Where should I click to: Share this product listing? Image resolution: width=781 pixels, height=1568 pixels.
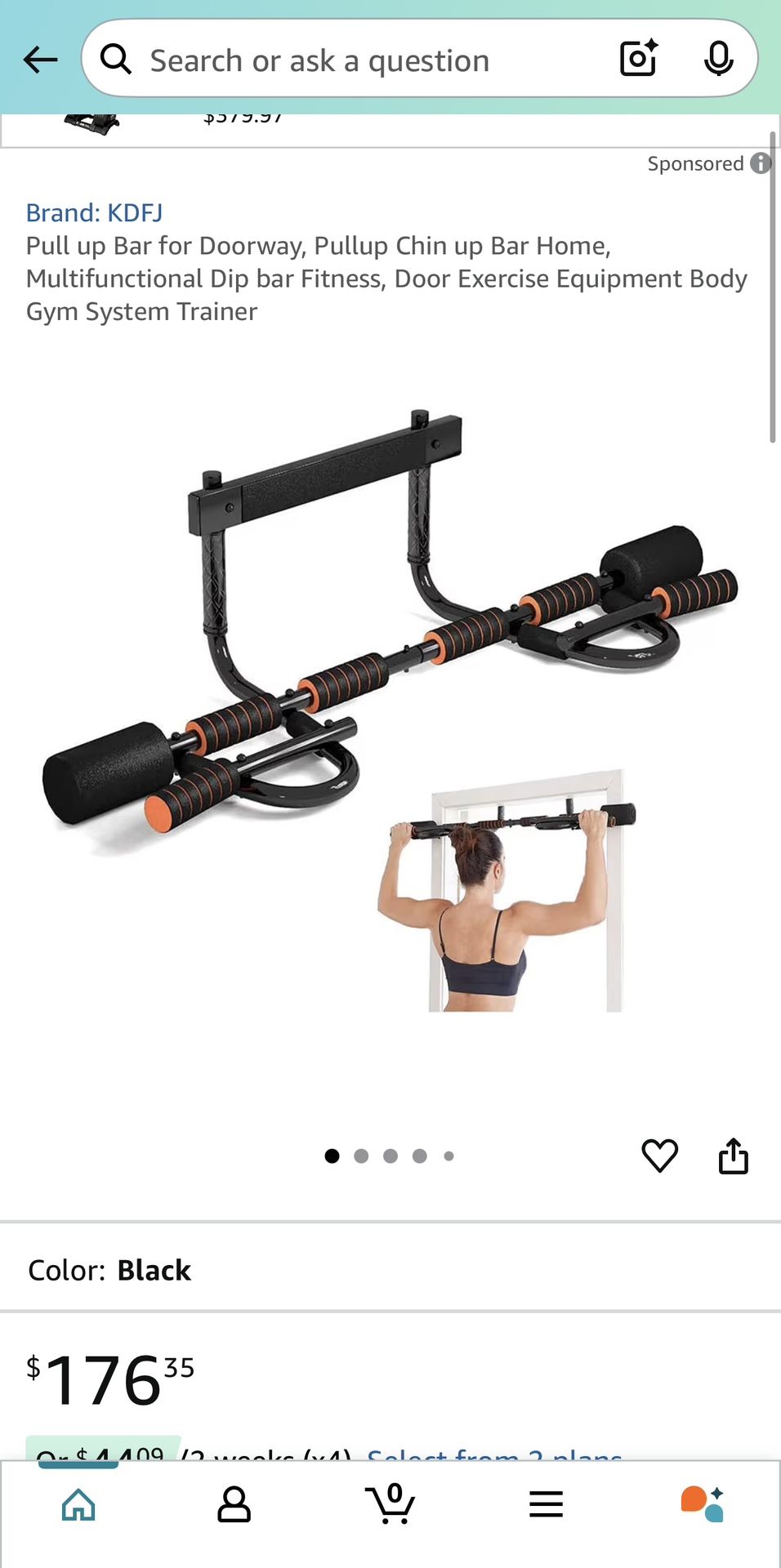[733, 1155]
